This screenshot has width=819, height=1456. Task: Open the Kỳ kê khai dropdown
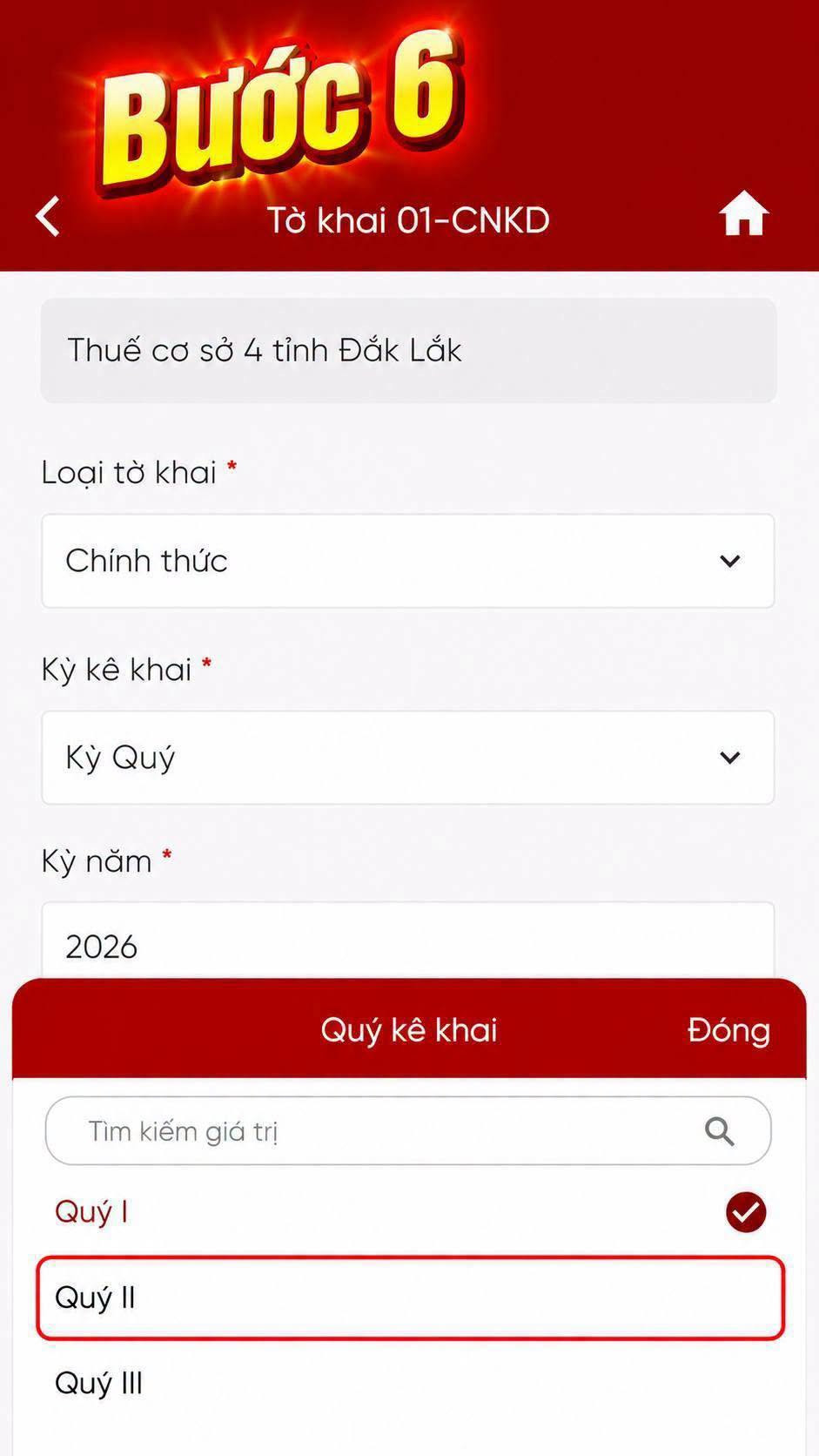click(407, 758)
